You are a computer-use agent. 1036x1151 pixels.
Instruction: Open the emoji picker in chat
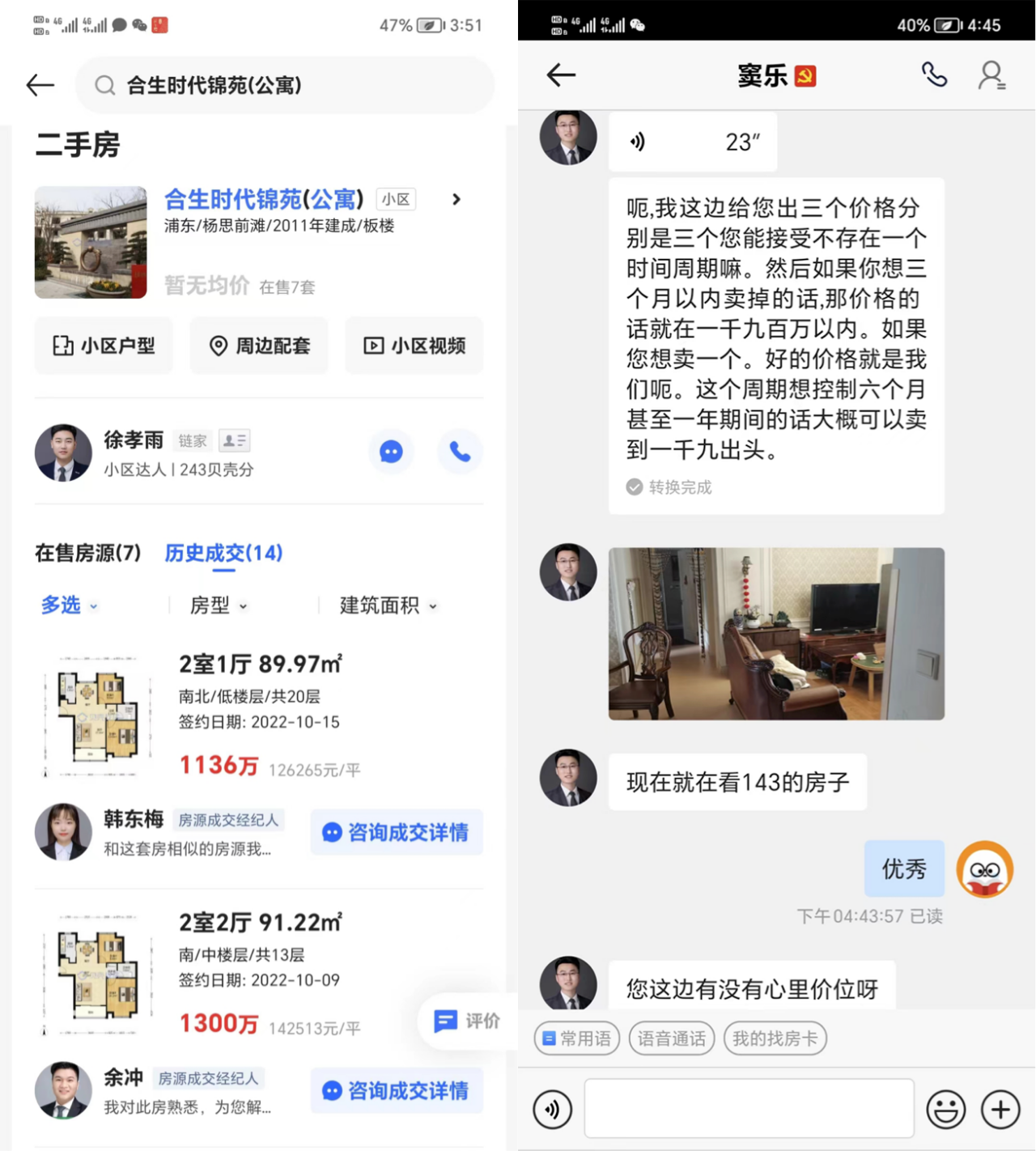pos(945,1109)
